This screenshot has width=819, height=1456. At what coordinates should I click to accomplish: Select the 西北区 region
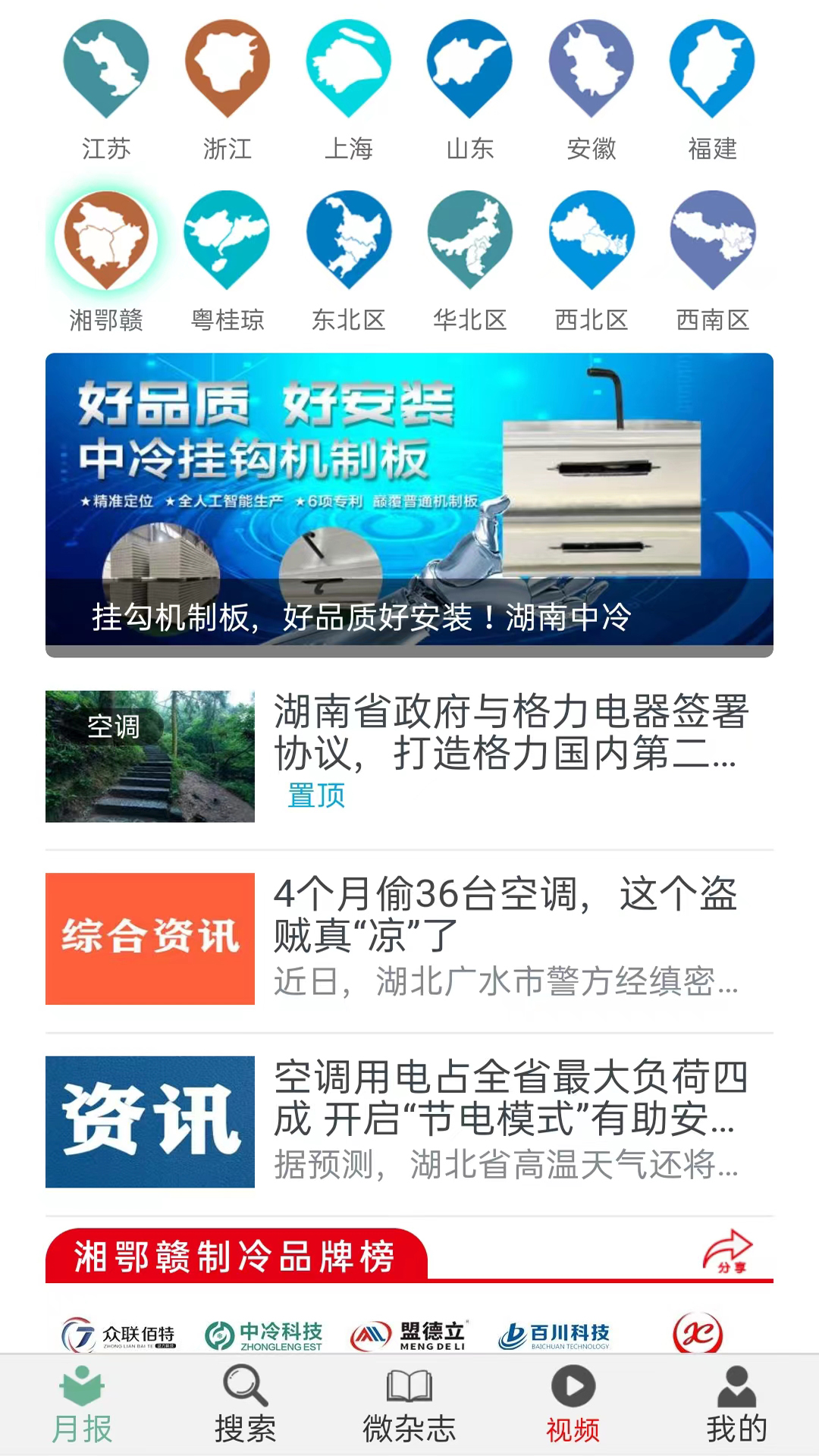[591, 259]
